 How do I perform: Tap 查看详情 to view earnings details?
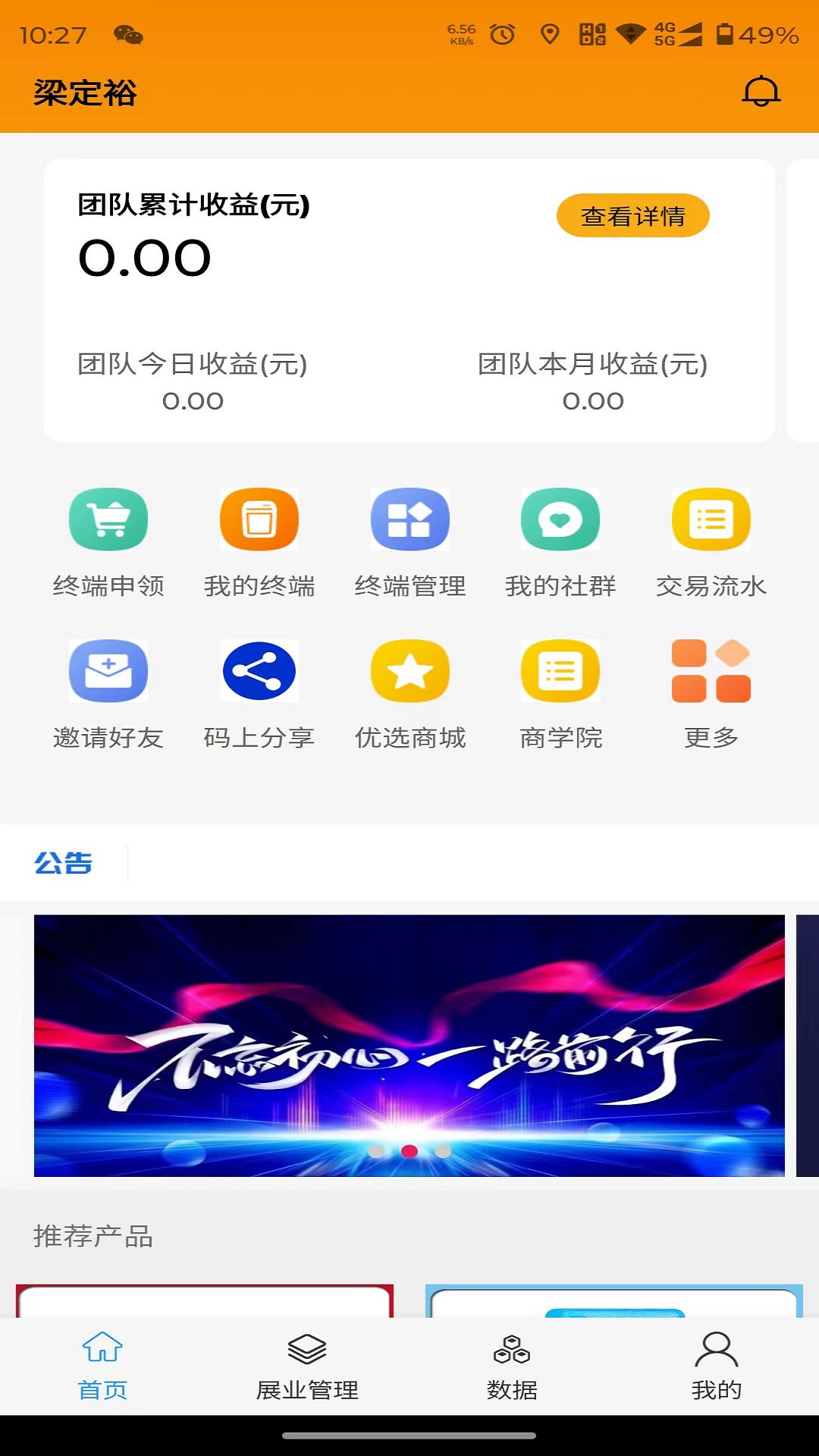click(x=633, y=216)
